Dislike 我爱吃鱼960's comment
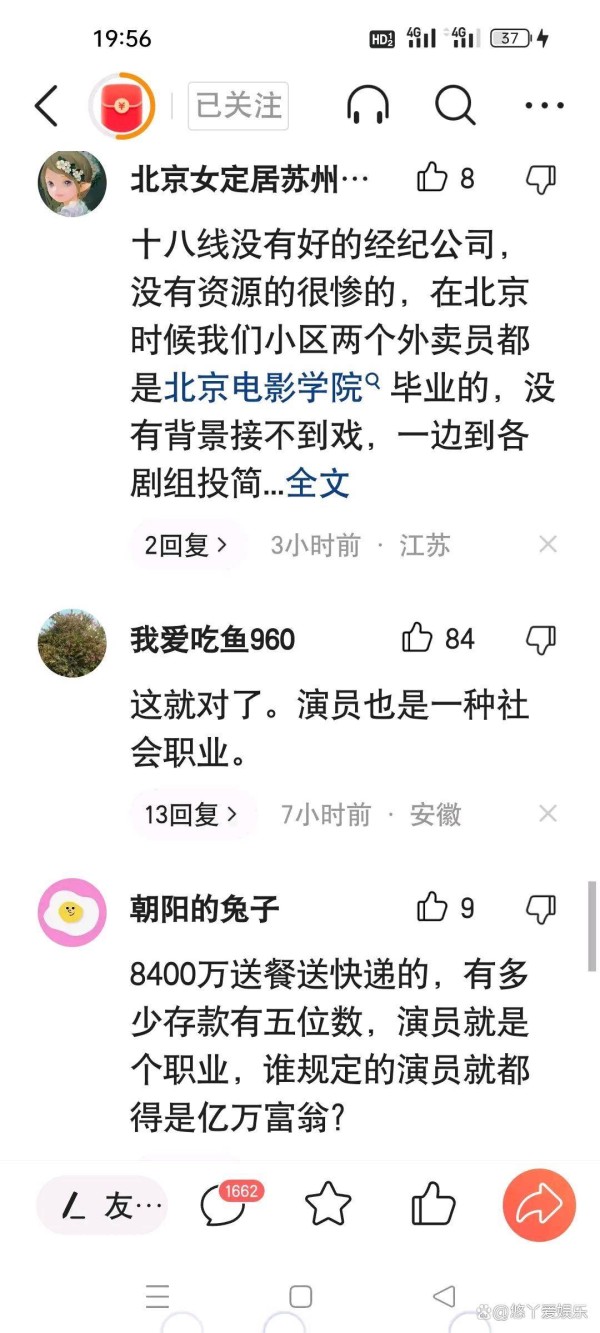Image resolution: width=600 pixels, height=1333 pixels. pos(541,639)
